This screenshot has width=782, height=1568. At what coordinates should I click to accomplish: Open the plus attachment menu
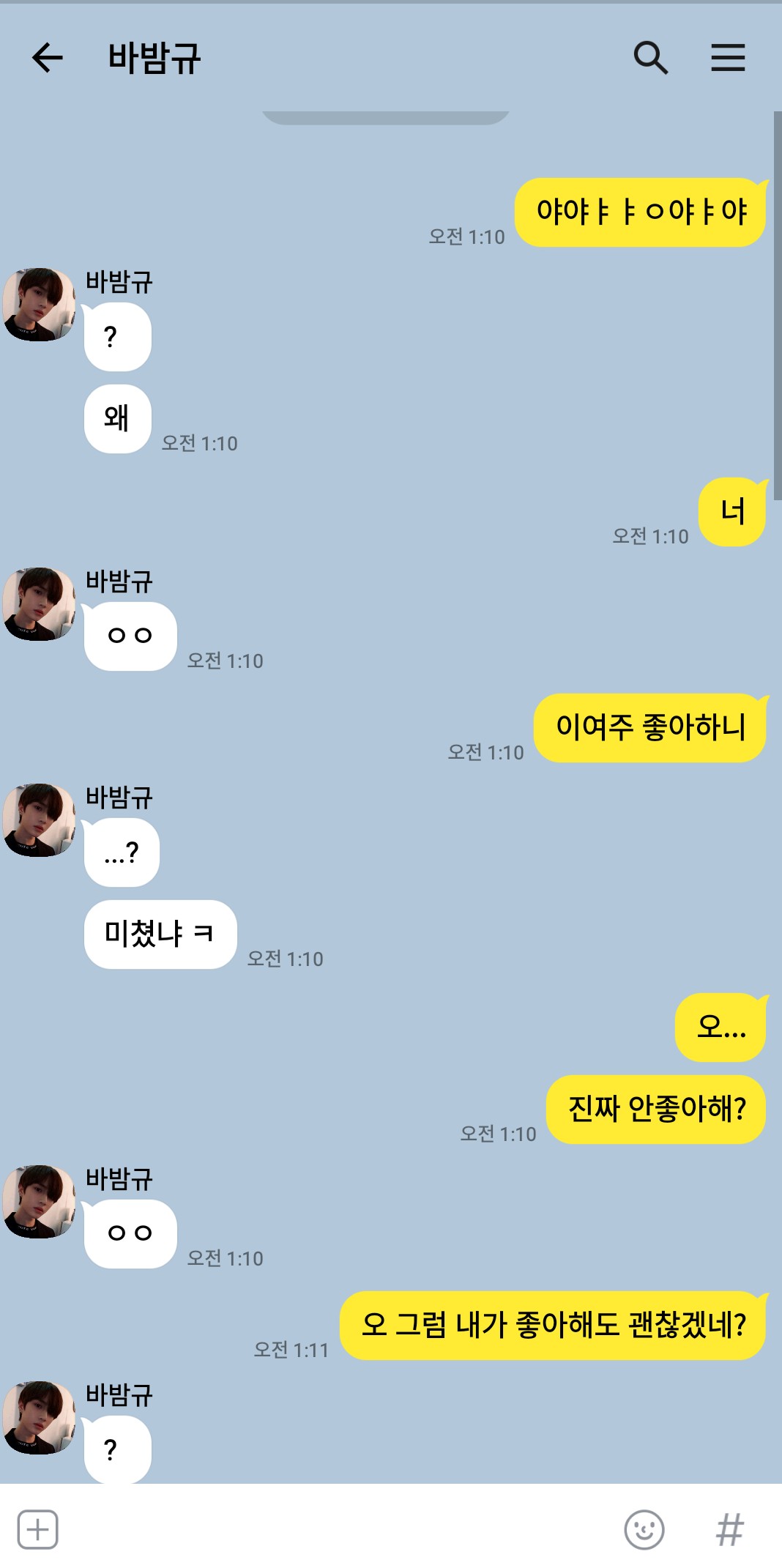click(x=37, y=1529)
